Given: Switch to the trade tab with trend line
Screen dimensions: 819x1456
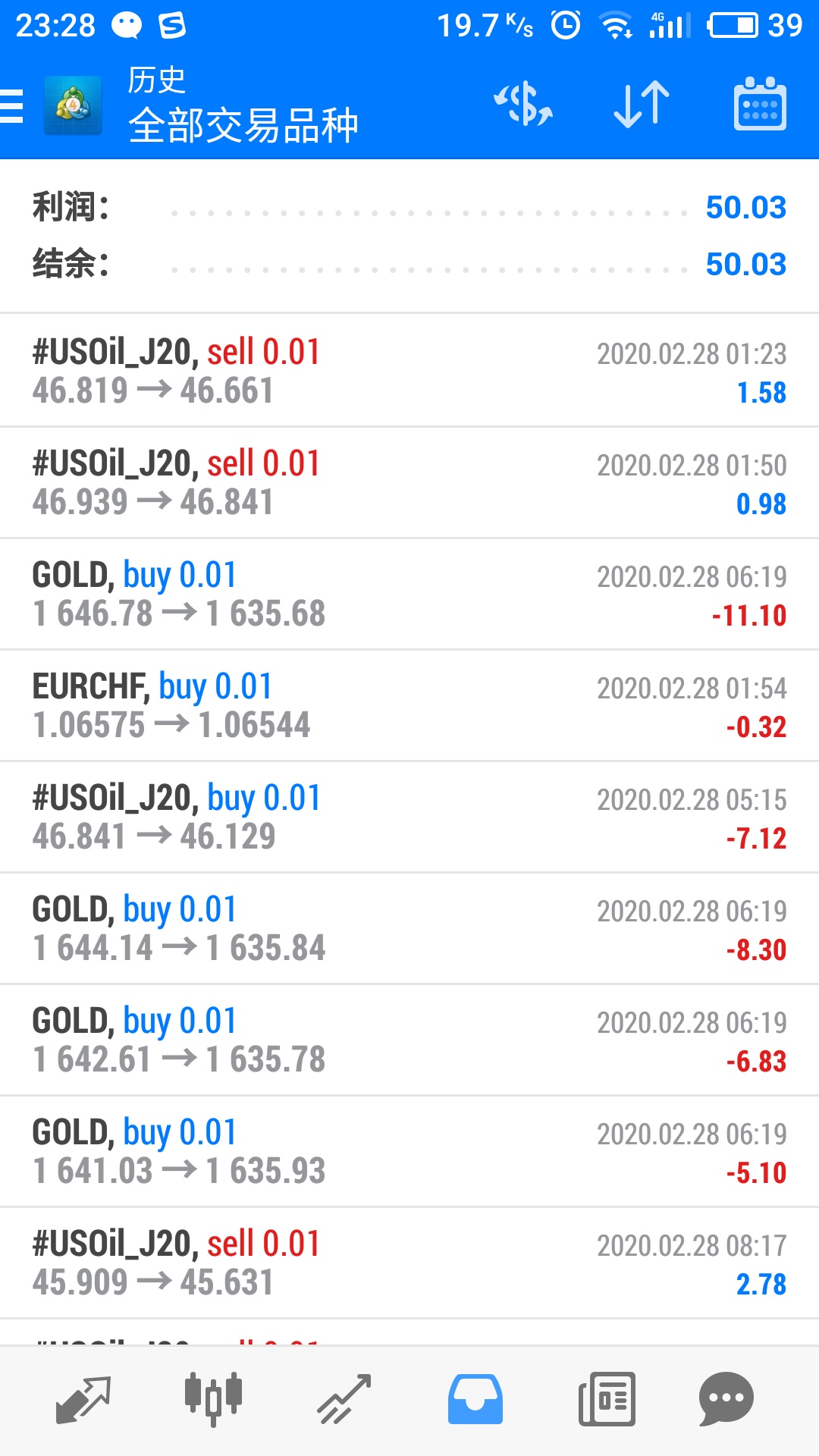Looking at the screenshot, I should pyautogui.click(x=344, y=1399).
